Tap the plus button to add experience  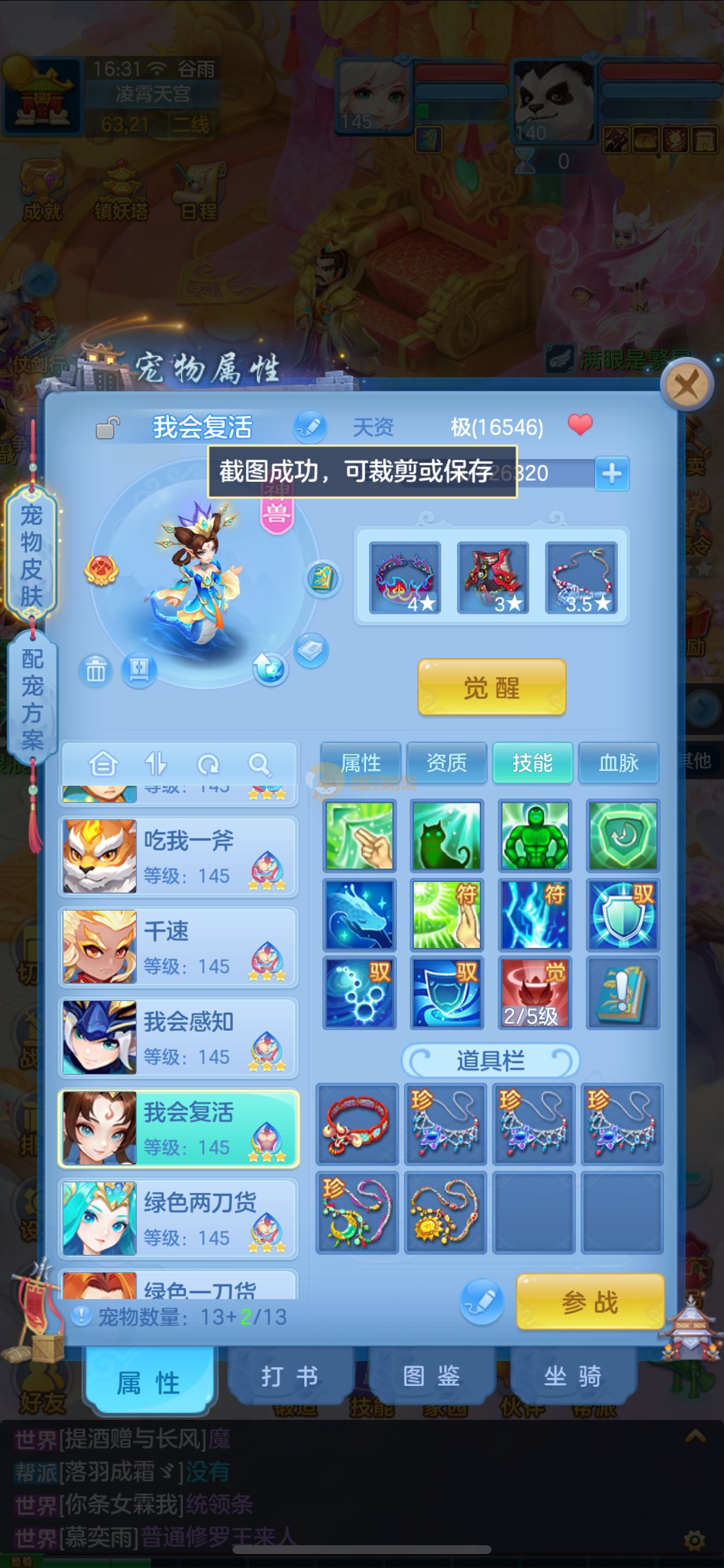coord(611,473)
